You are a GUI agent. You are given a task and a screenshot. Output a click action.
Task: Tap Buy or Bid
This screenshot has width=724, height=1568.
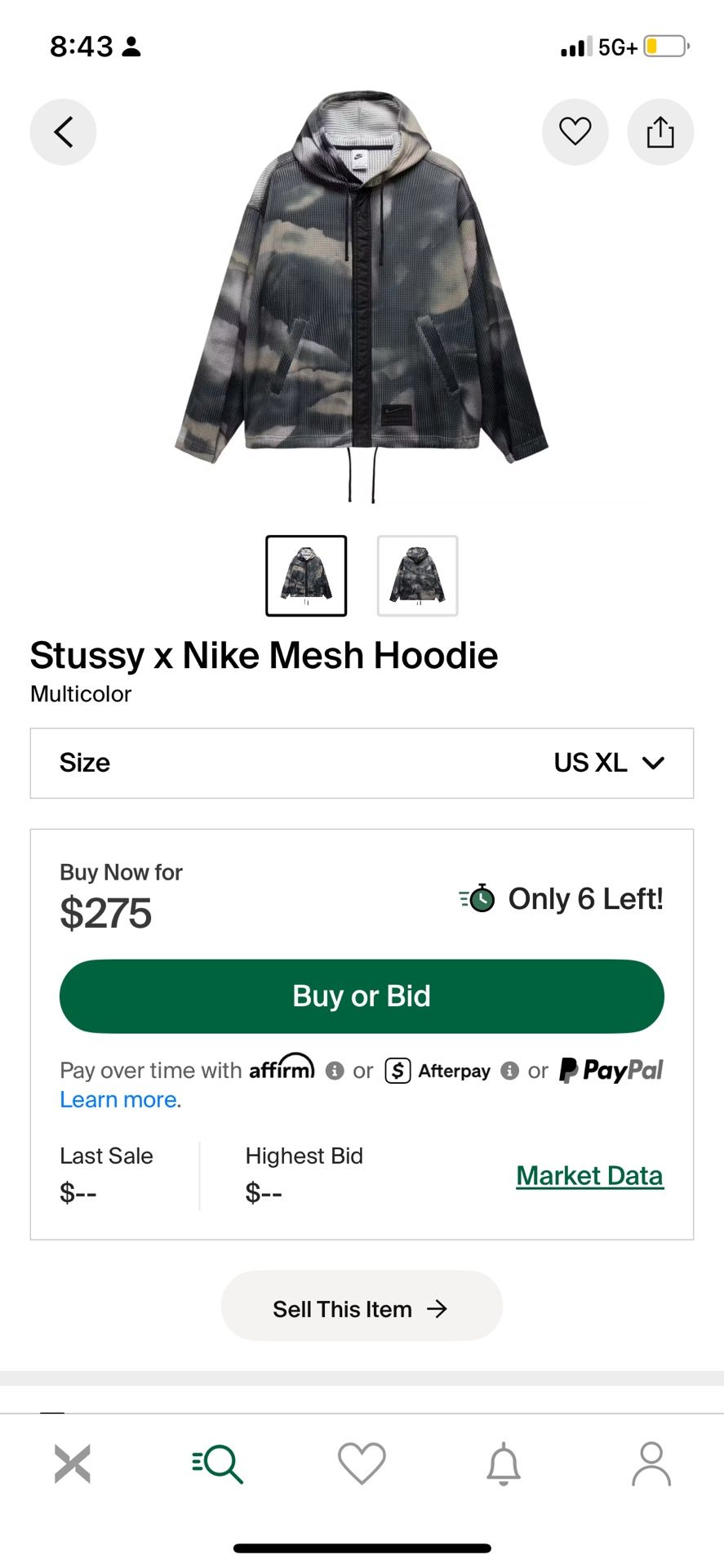[361, 996]
